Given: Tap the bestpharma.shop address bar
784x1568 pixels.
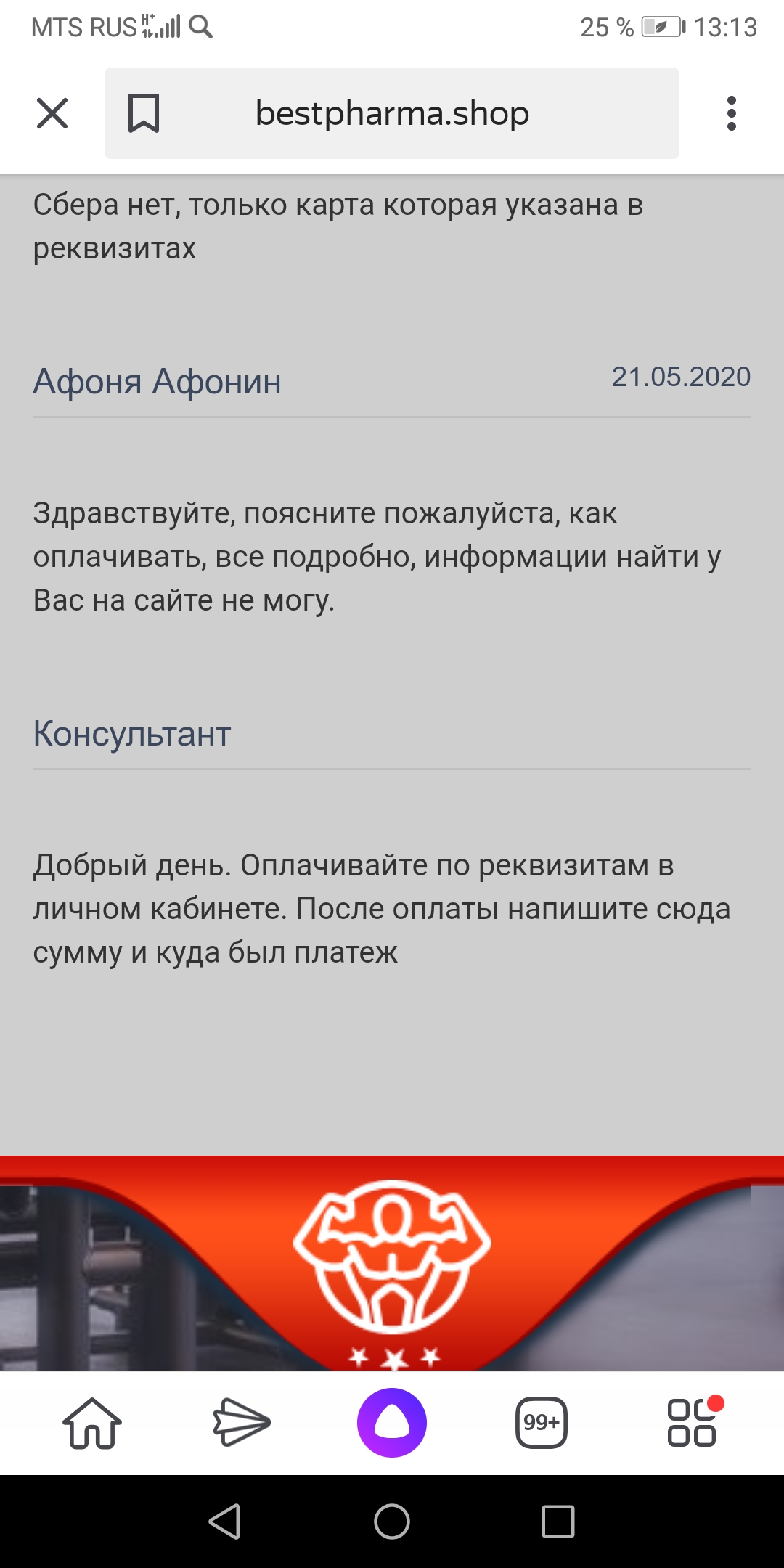Looking at the screenshot, I should pos(392,113).
